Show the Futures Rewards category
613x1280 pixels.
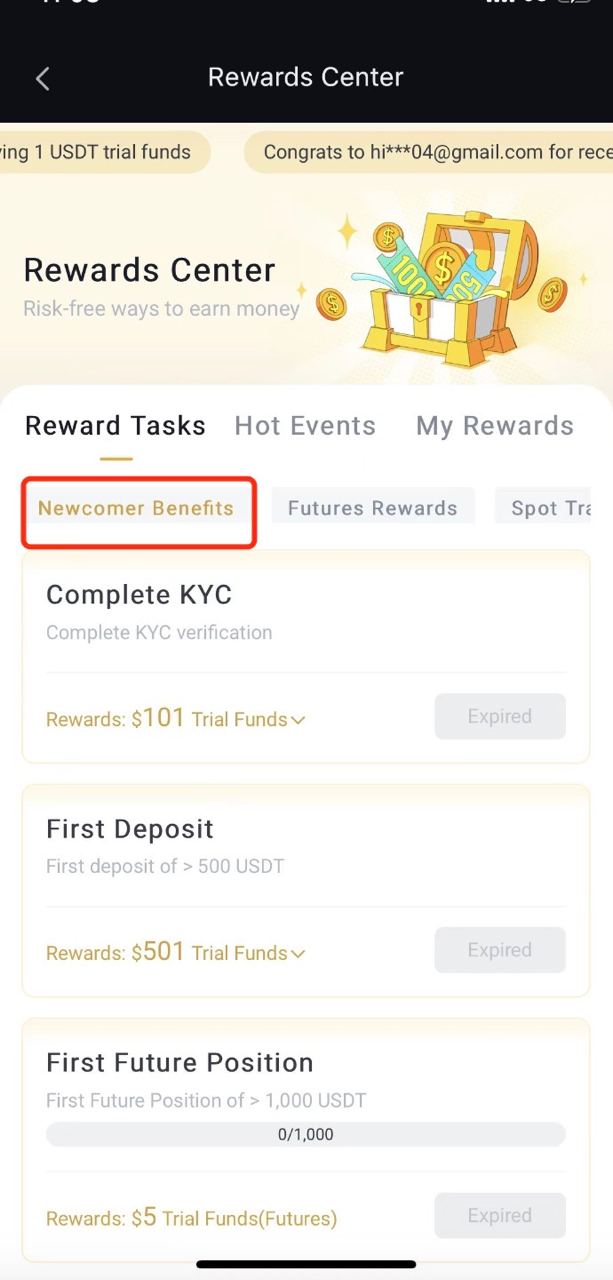[x=372, y=508]
